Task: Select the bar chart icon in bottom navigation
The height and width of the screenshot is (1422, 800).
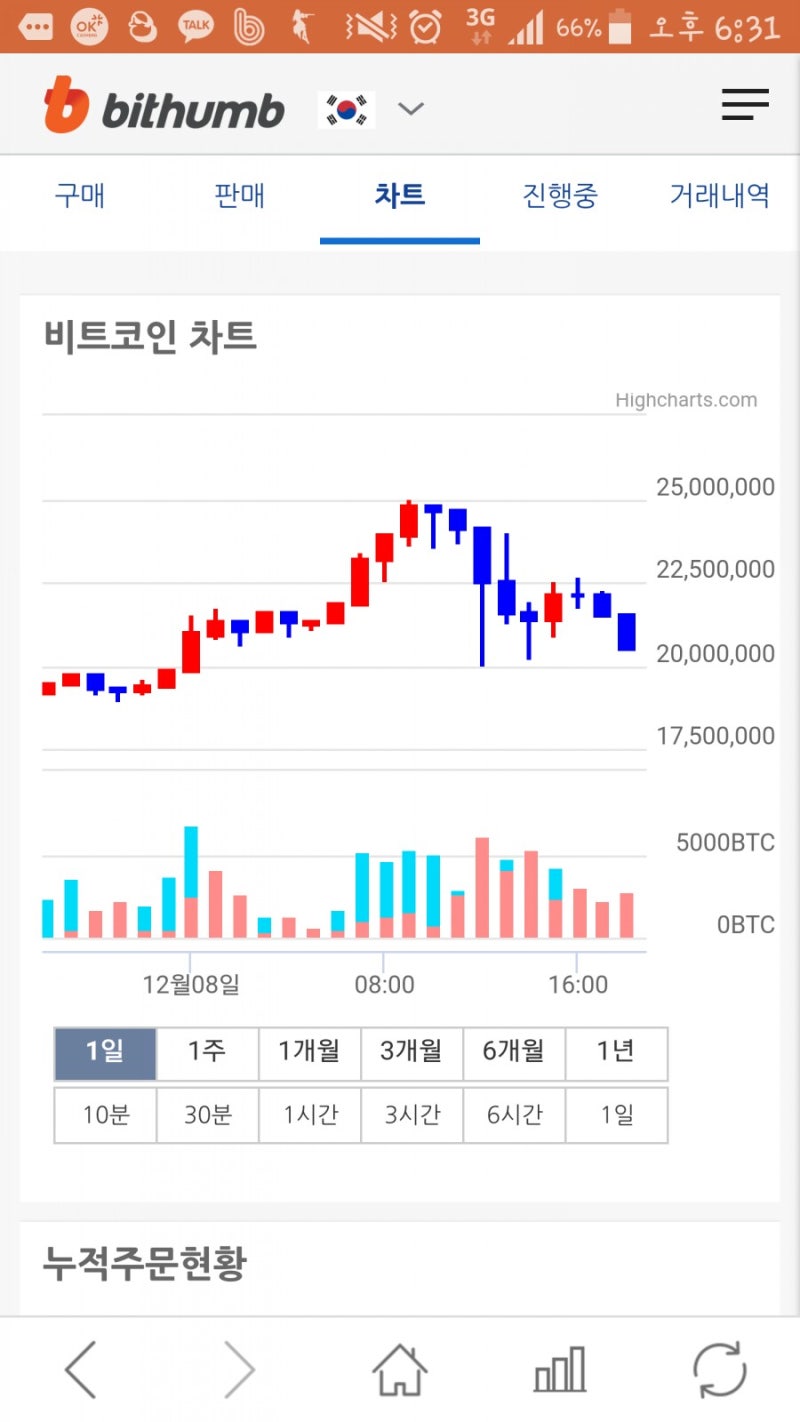Action: tap(559, 1368)
